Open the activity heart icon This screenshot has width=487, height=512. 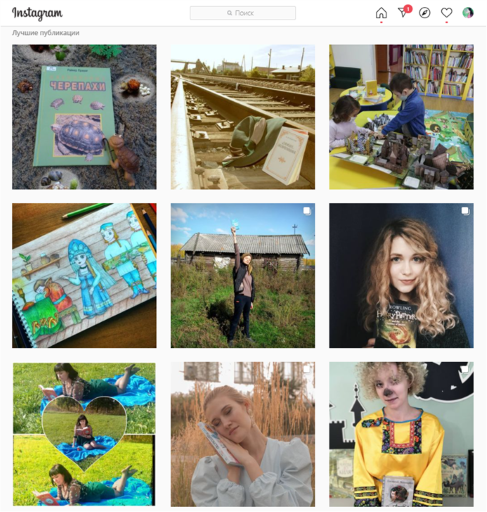tap(446, 13)
